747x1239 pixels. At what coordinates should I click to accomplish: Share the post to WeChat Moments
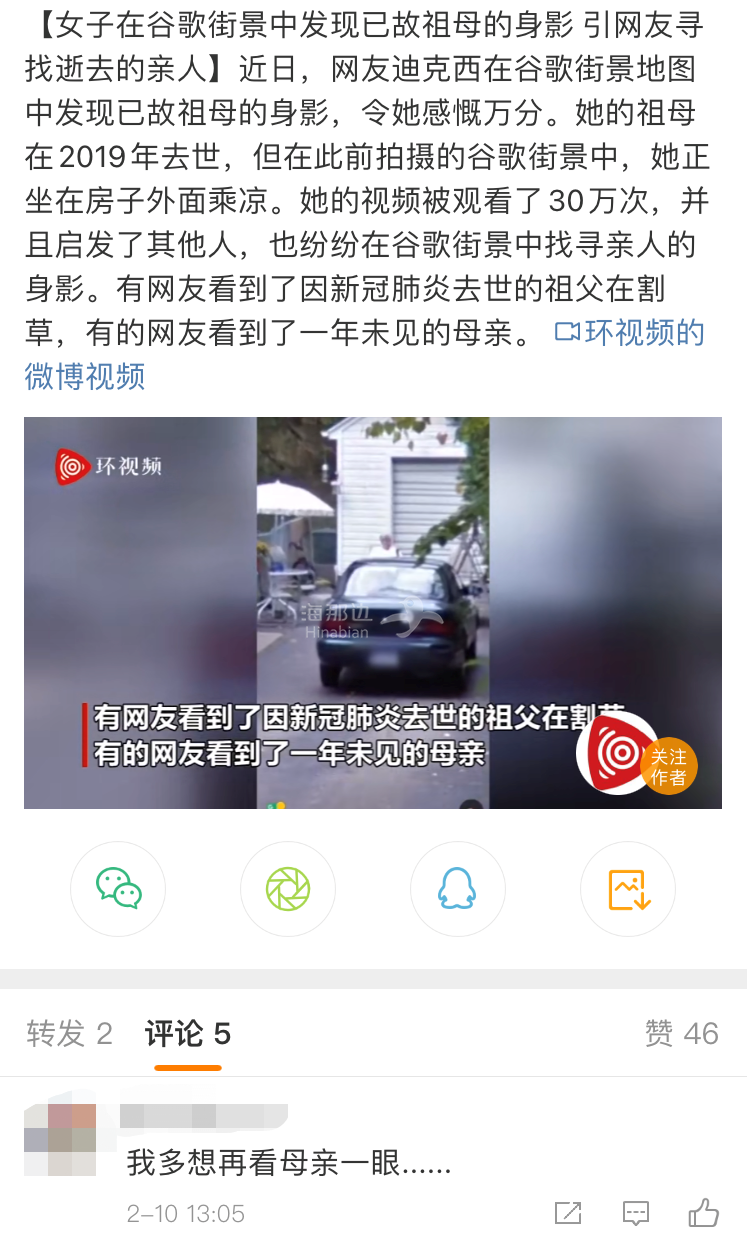[288, 888]
